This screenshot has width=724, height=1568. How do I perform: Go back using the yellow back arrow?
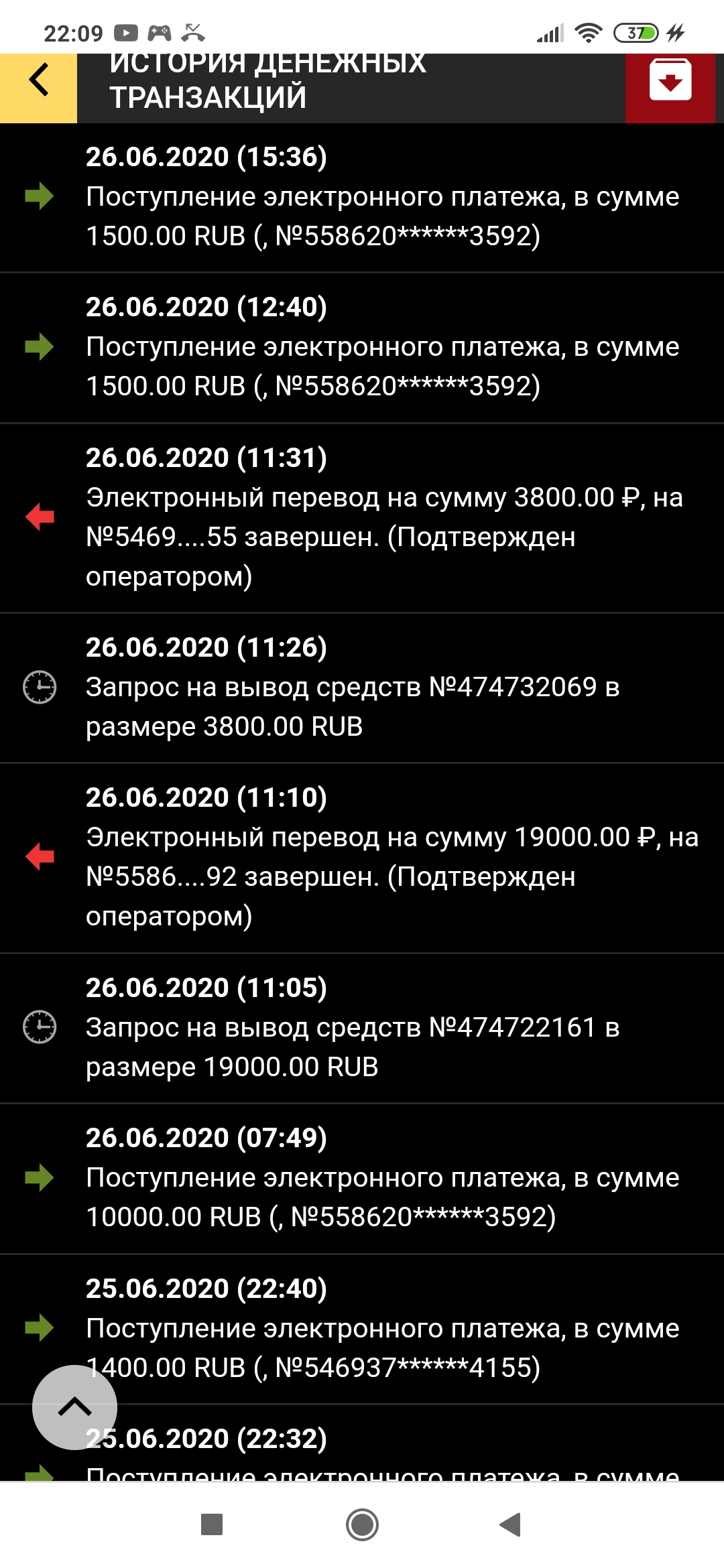[x=38, y=80]
